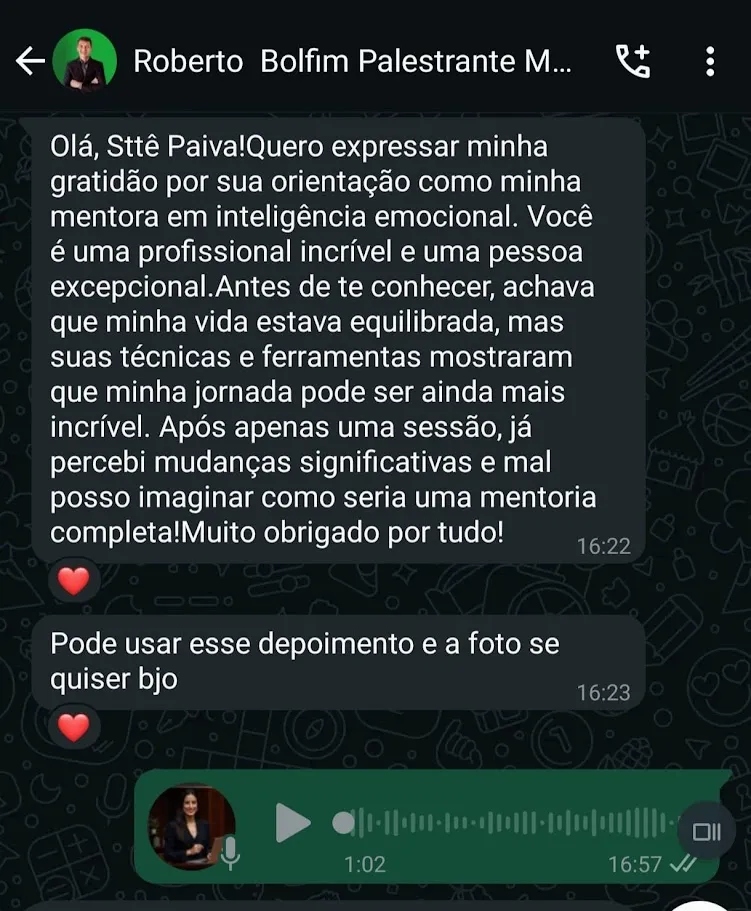Image resolution: width=751 pixels, height=911 pixels.
Task: Go back to the chat list
Action: coord(30,62)
